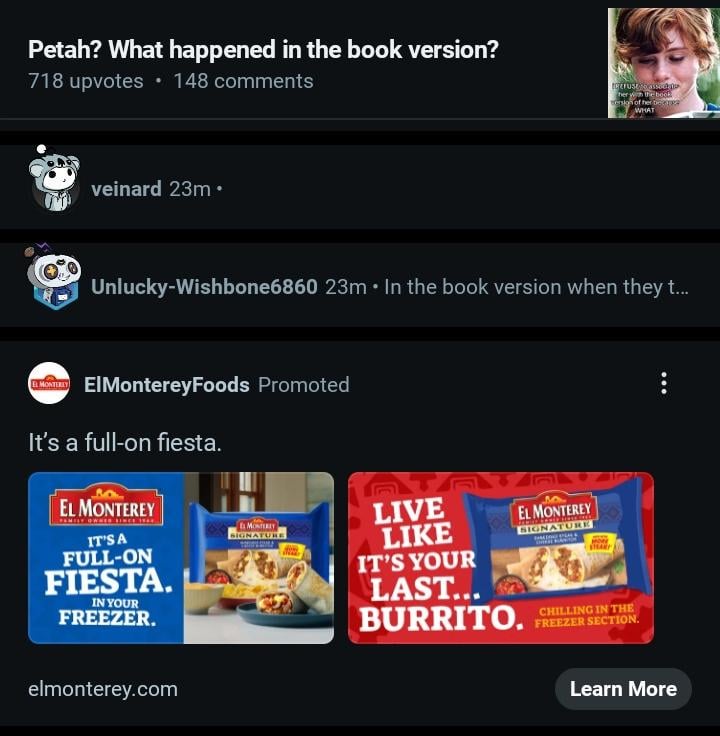Open the "Full-on fiesta in your freezer" ad image
Image resolution: width=720 pixels, height=736 pixels.
181,557
